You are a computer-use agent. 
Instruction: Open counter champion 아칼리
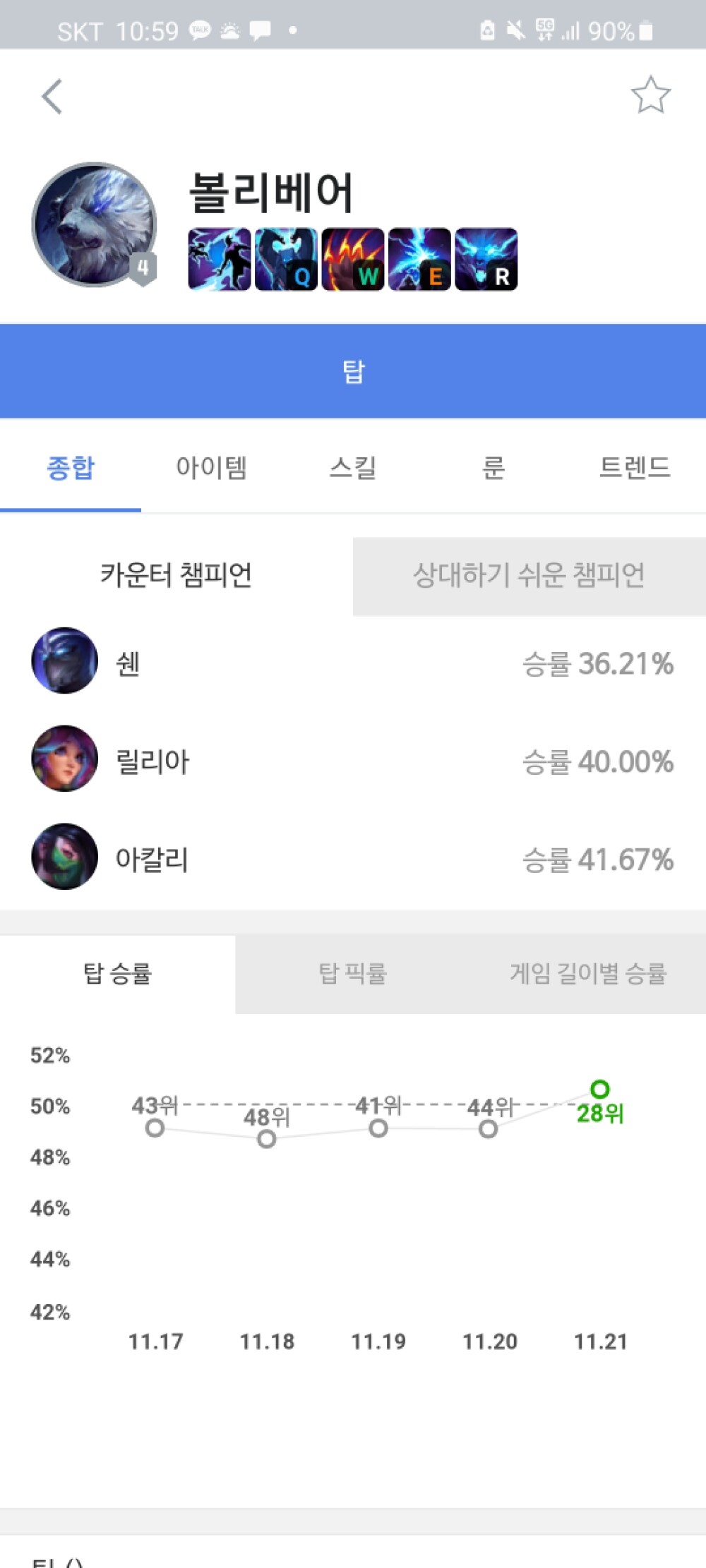[x=353, y=857]
